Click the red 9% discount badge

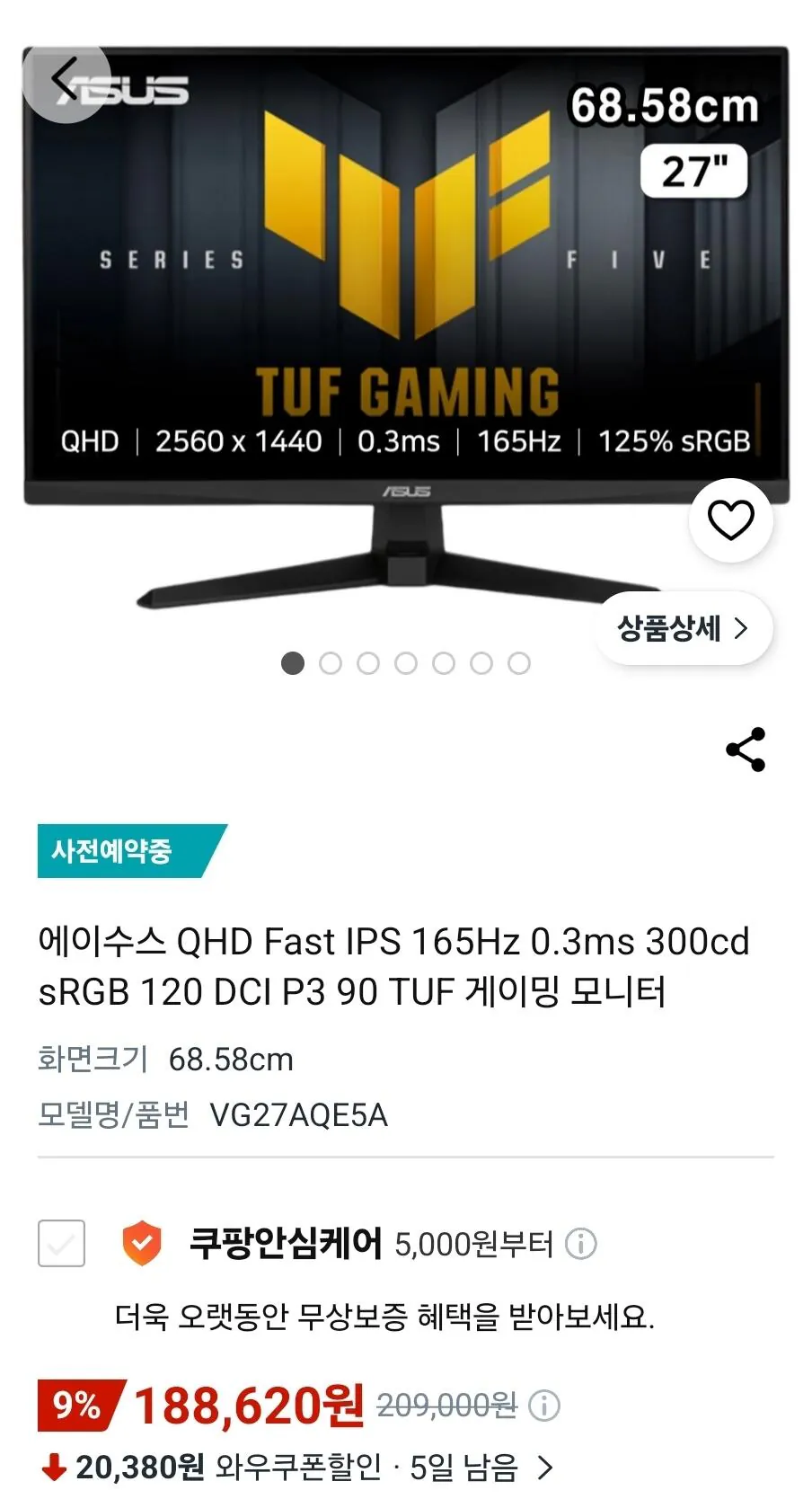click(x=75, y=1403)
